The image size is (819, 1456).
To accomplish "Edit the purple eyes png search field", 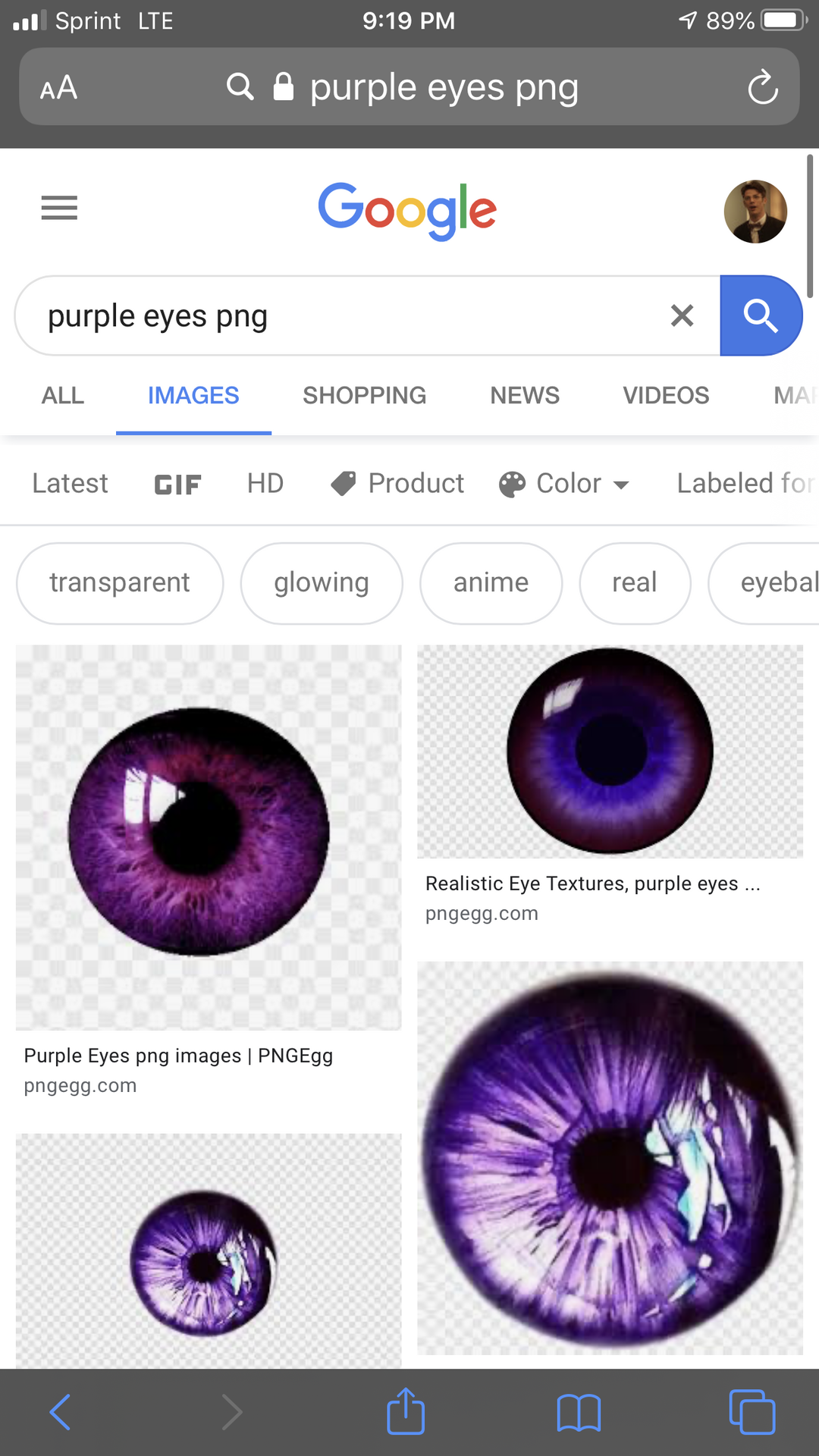I will (x=341, y=315).
